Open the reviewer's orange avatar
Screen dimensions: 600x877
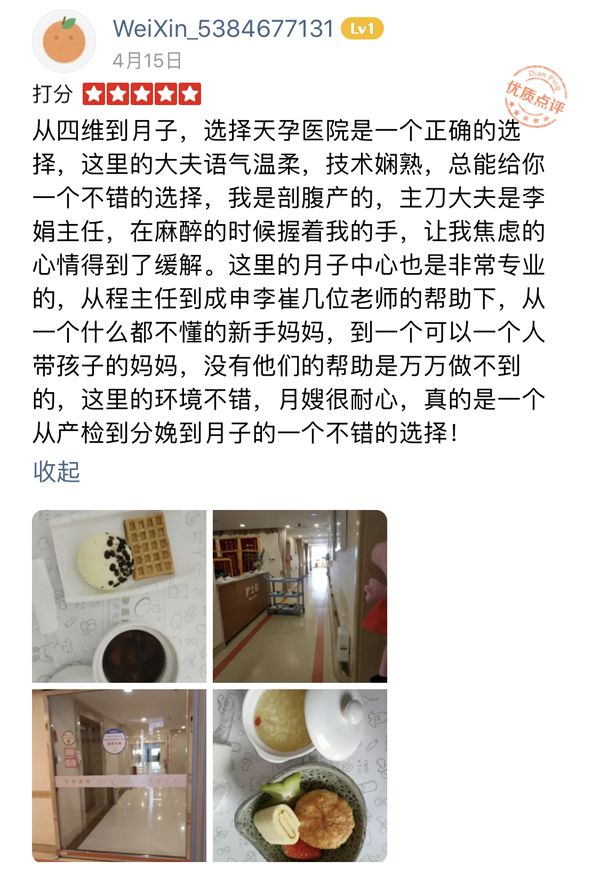pyautogui.click(x=65, y=41)
